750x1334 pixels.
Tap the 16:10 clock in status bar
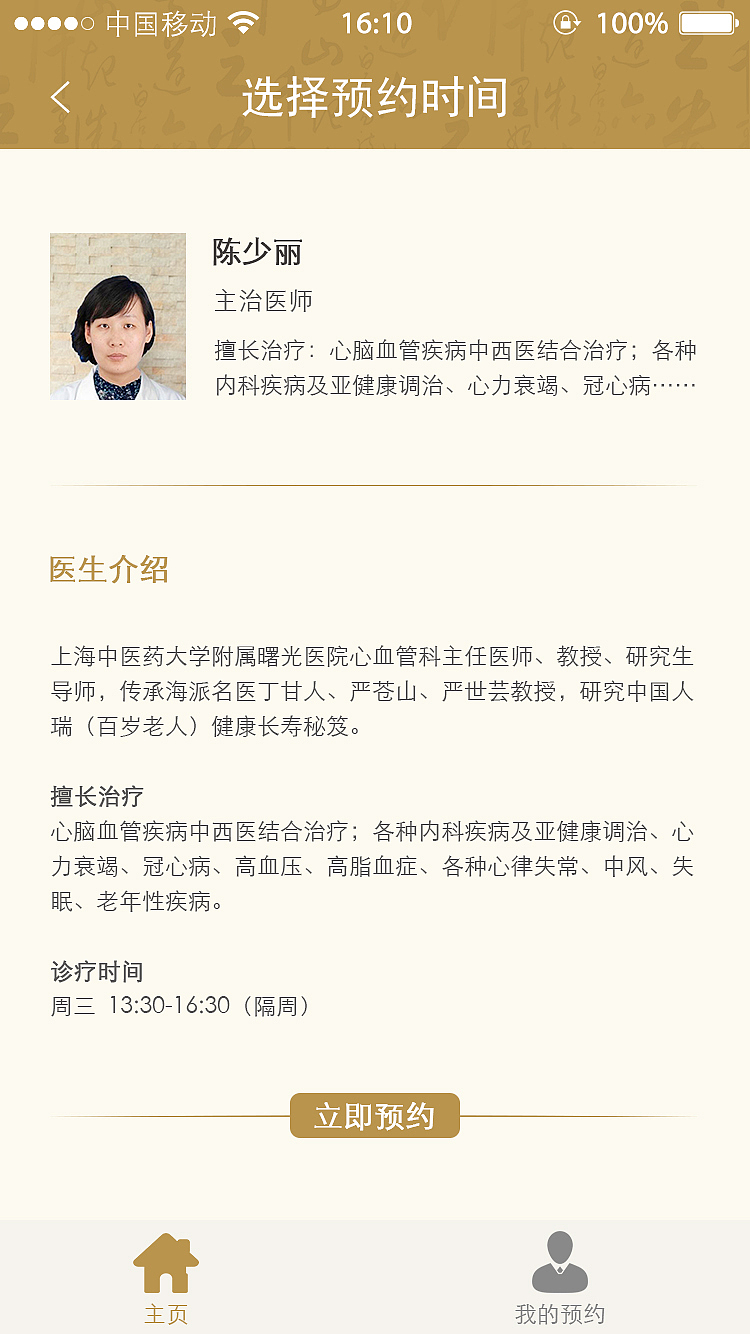pos(375,22)
